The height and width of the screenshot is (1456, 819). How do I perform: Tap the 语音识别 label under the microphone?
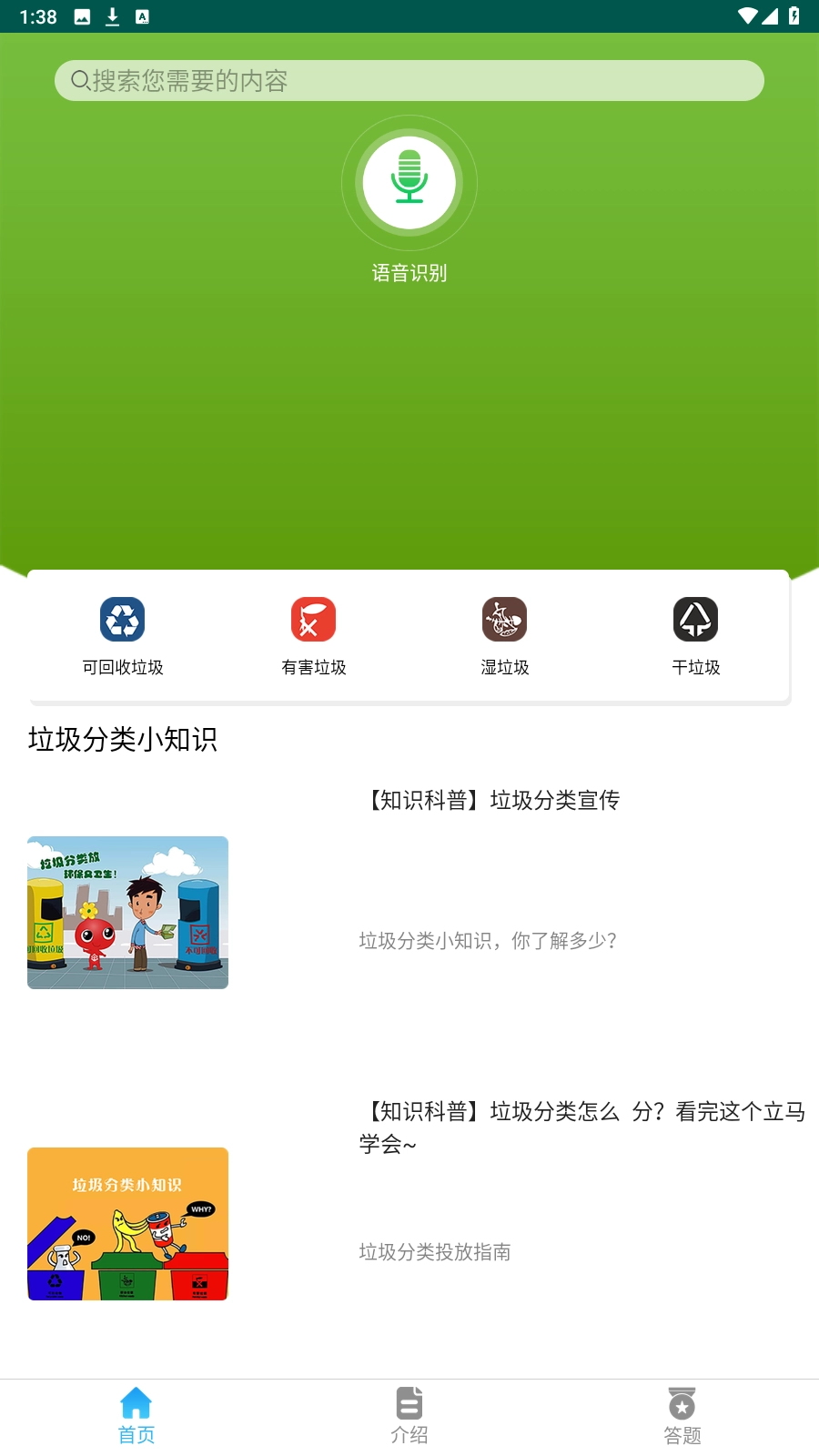(x=409, y=272)
